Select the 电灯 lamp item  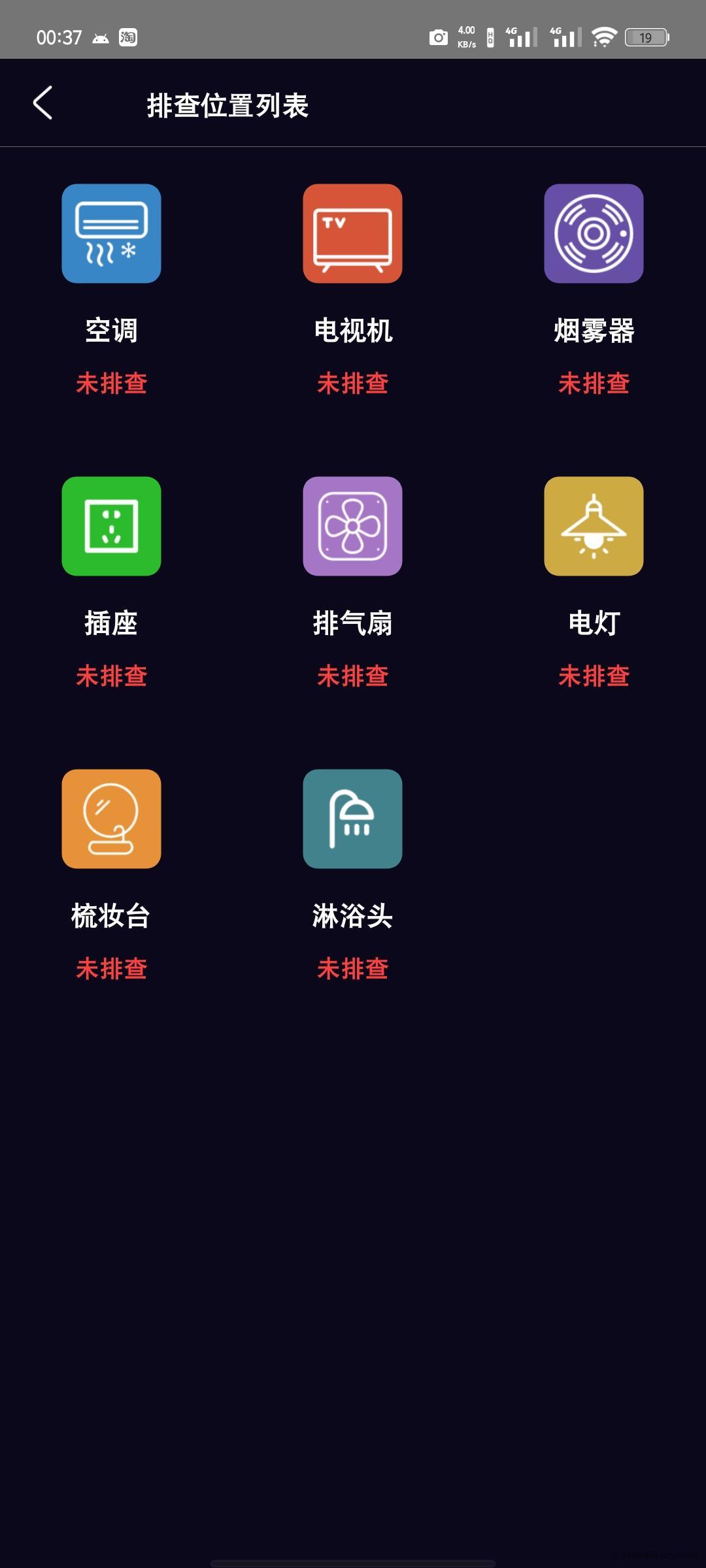(594, 527)
